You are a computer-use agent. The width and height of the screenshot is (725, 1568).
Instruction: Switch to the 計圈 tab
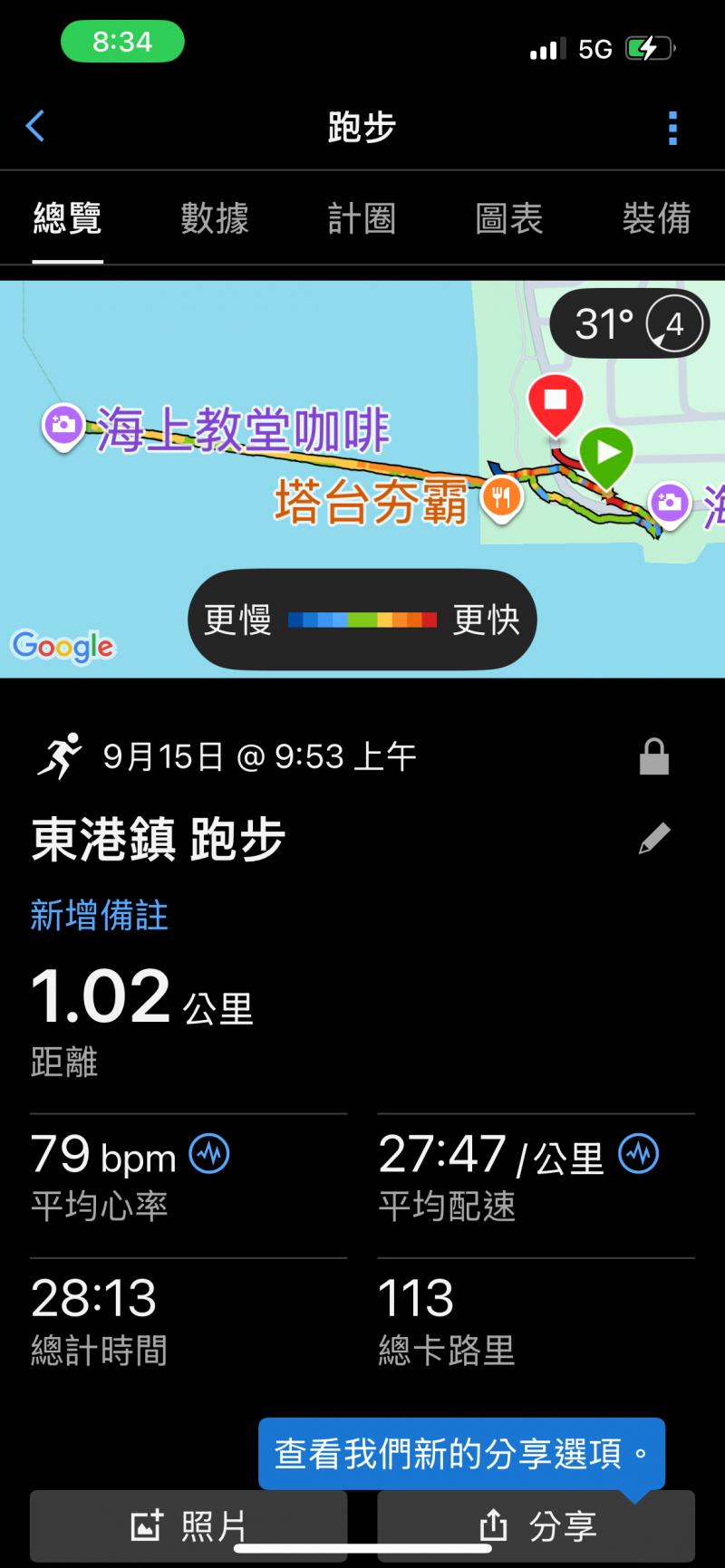pyautogui.click(x=362, y=218)
